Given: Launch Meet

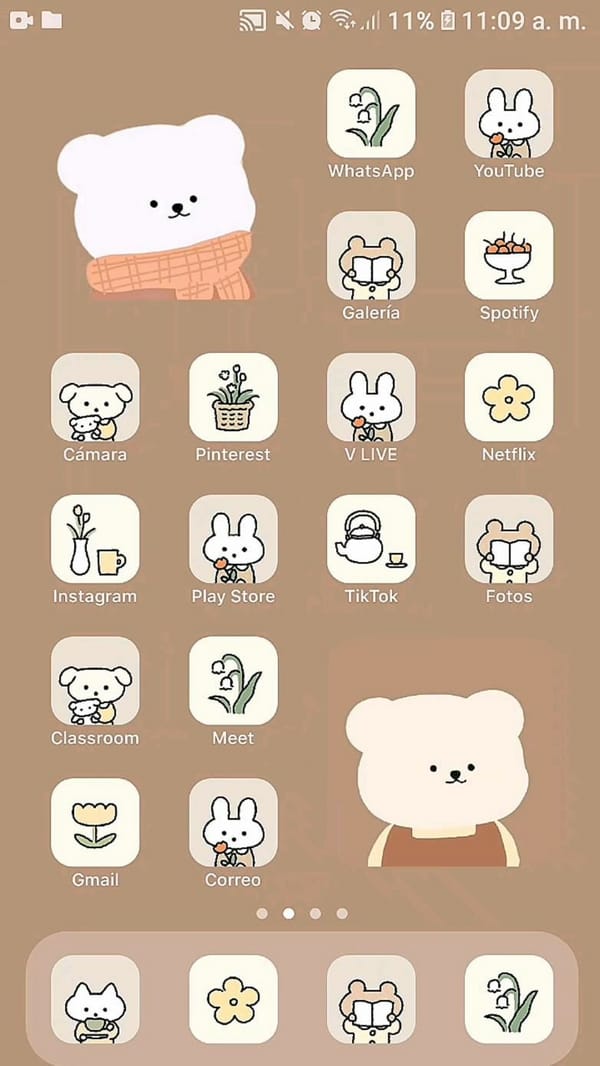Looking at the screenshot, I should [x=233, y=681].
